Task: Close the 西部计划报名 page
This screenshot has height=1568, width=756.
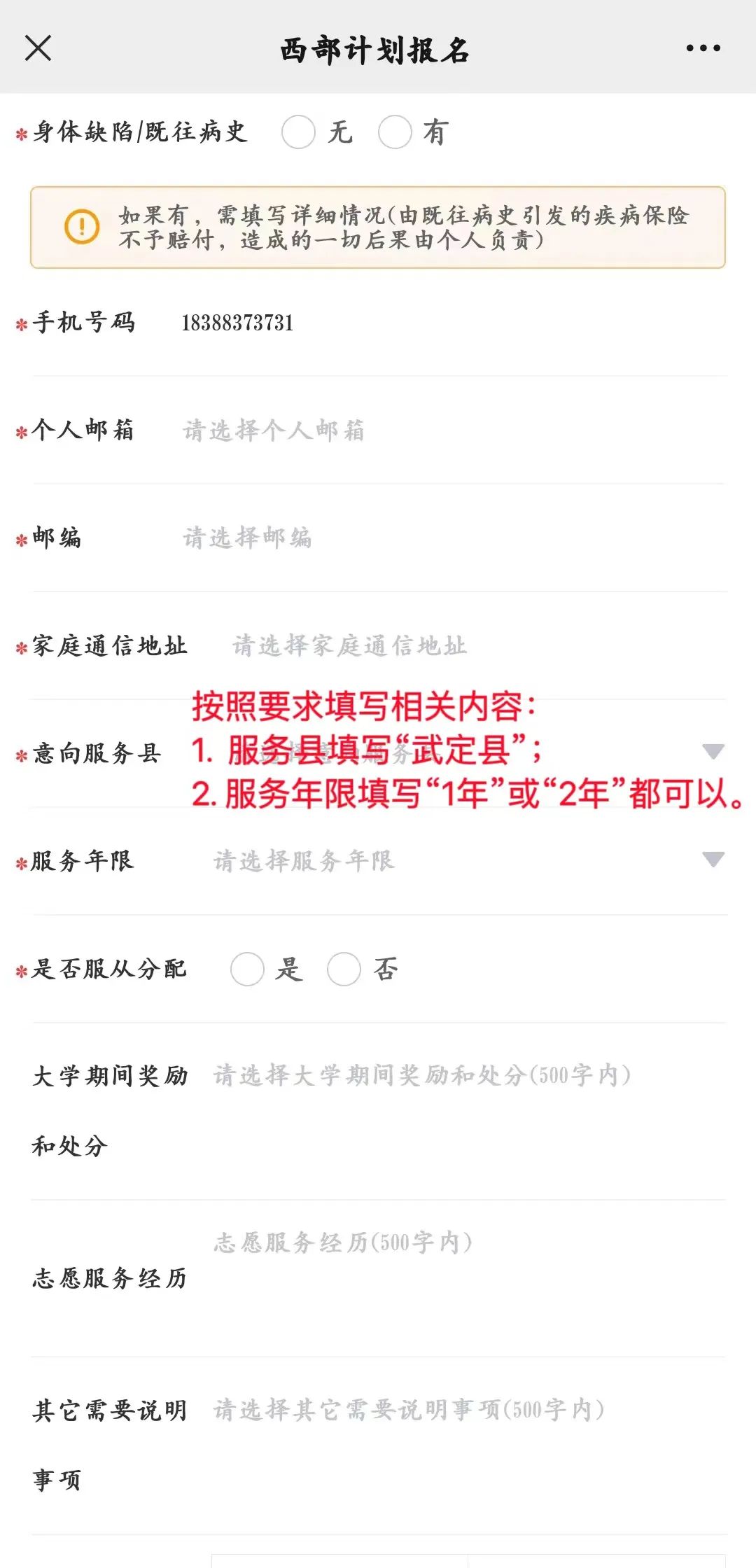Action: (x=38, y=48)
